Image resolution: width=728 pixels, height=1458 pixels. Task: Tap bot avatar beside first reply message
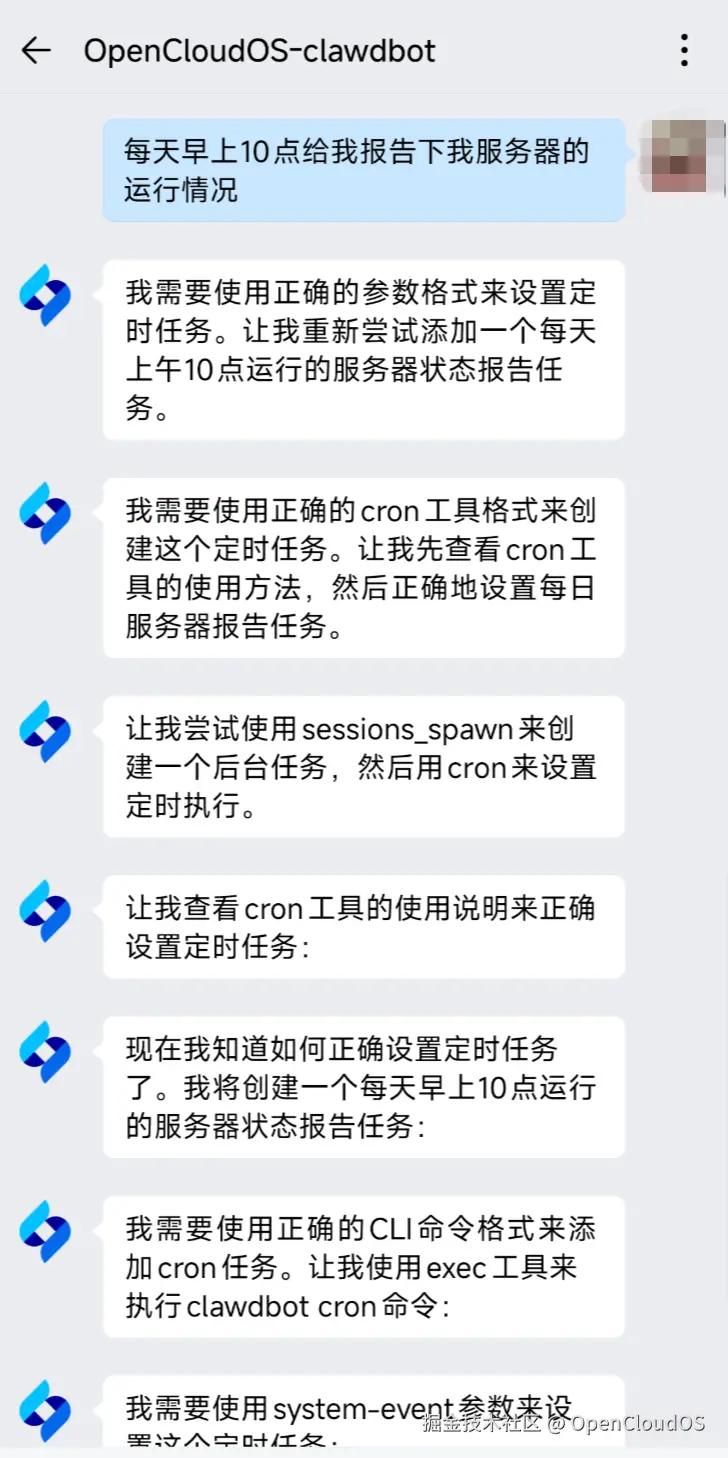point(46,296)
